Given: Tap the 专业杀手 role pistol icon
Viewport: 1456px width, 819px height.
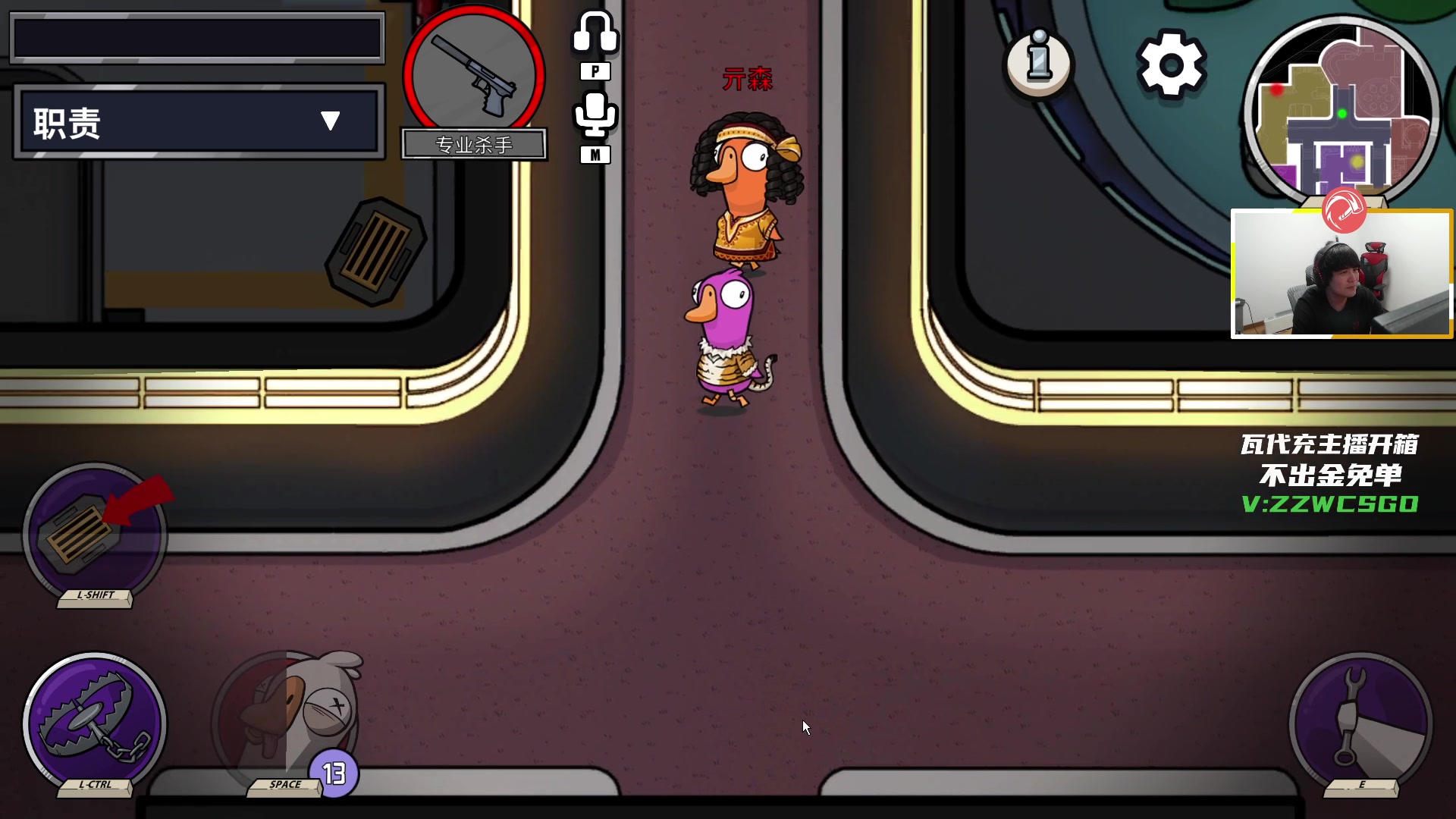Looking at the screenshot, I should 473,74.
